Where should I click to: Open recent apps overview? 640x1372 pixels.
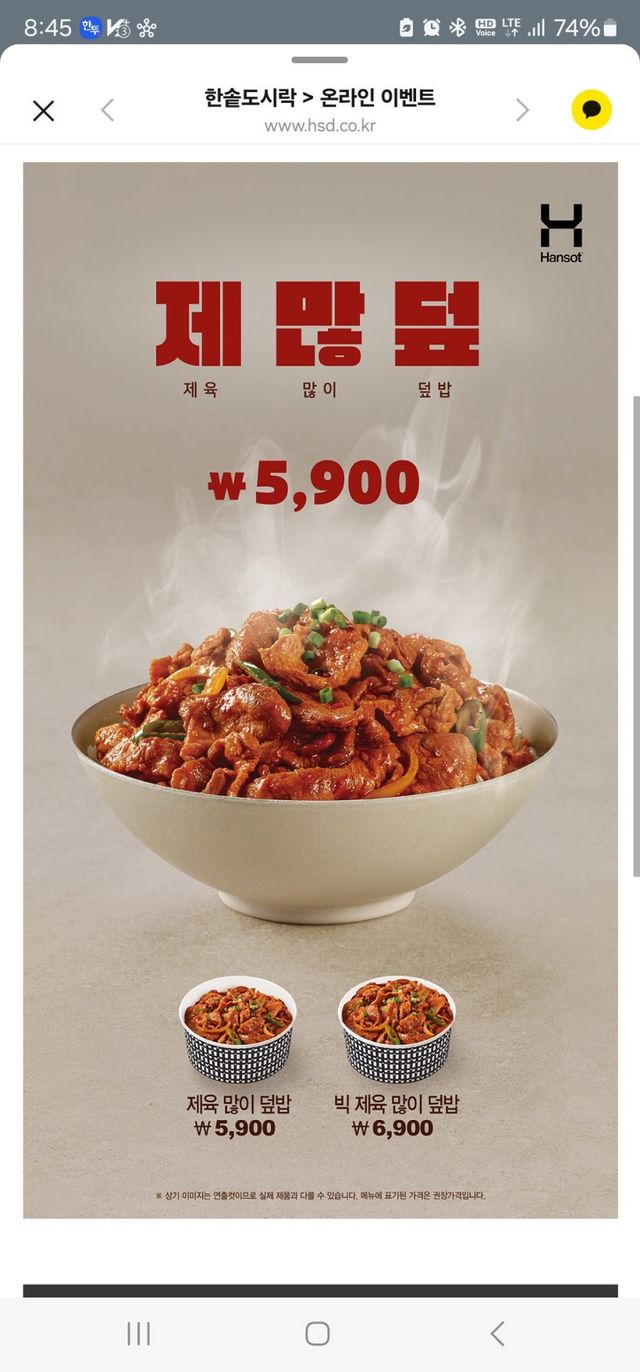138,1333
